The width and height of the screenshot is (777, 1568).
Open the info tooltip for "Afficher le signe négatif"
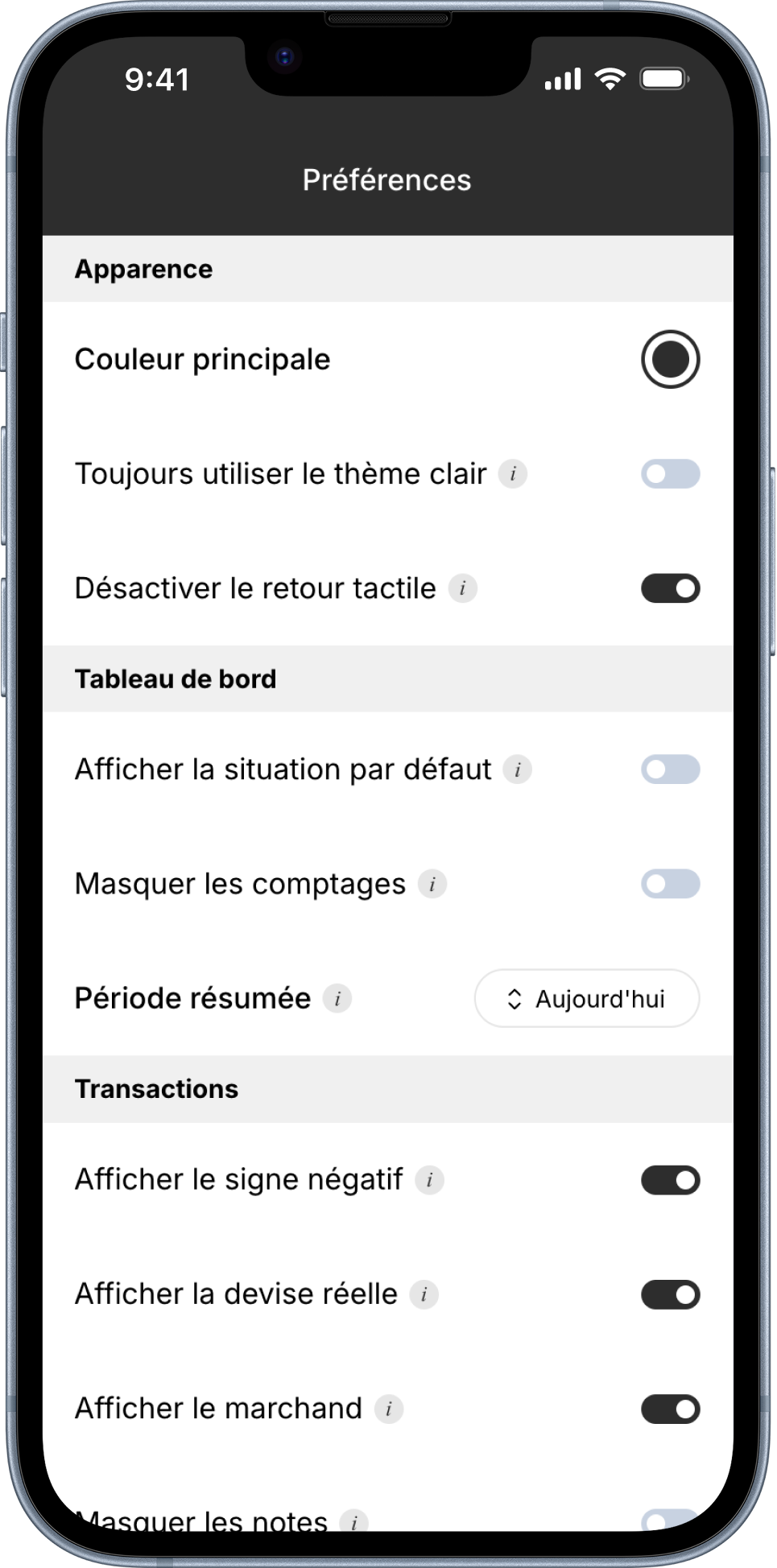pos(432,1180)
